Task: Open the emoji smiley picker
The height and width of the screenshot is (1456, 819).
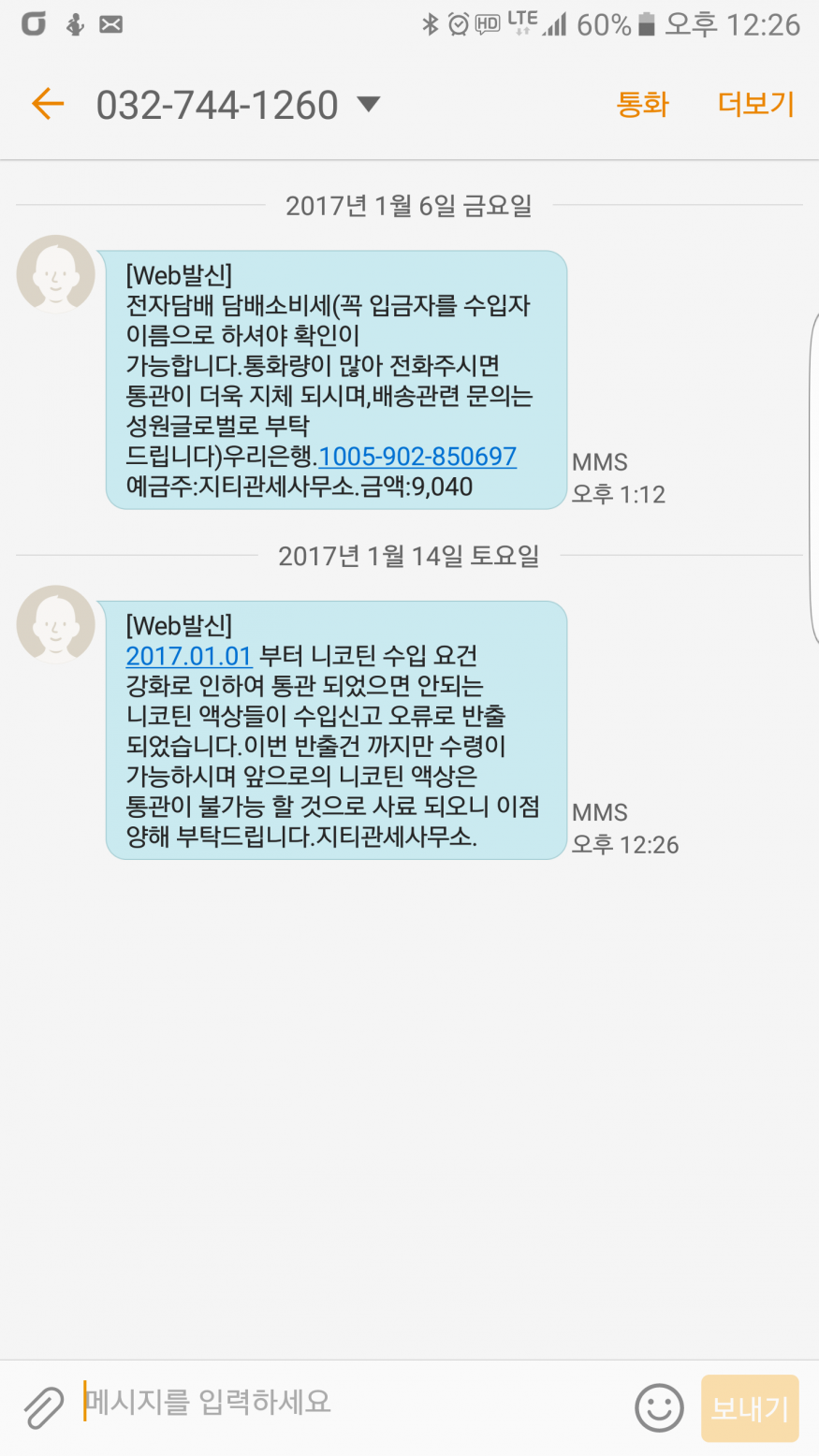Action: [x=659, y=1406]
